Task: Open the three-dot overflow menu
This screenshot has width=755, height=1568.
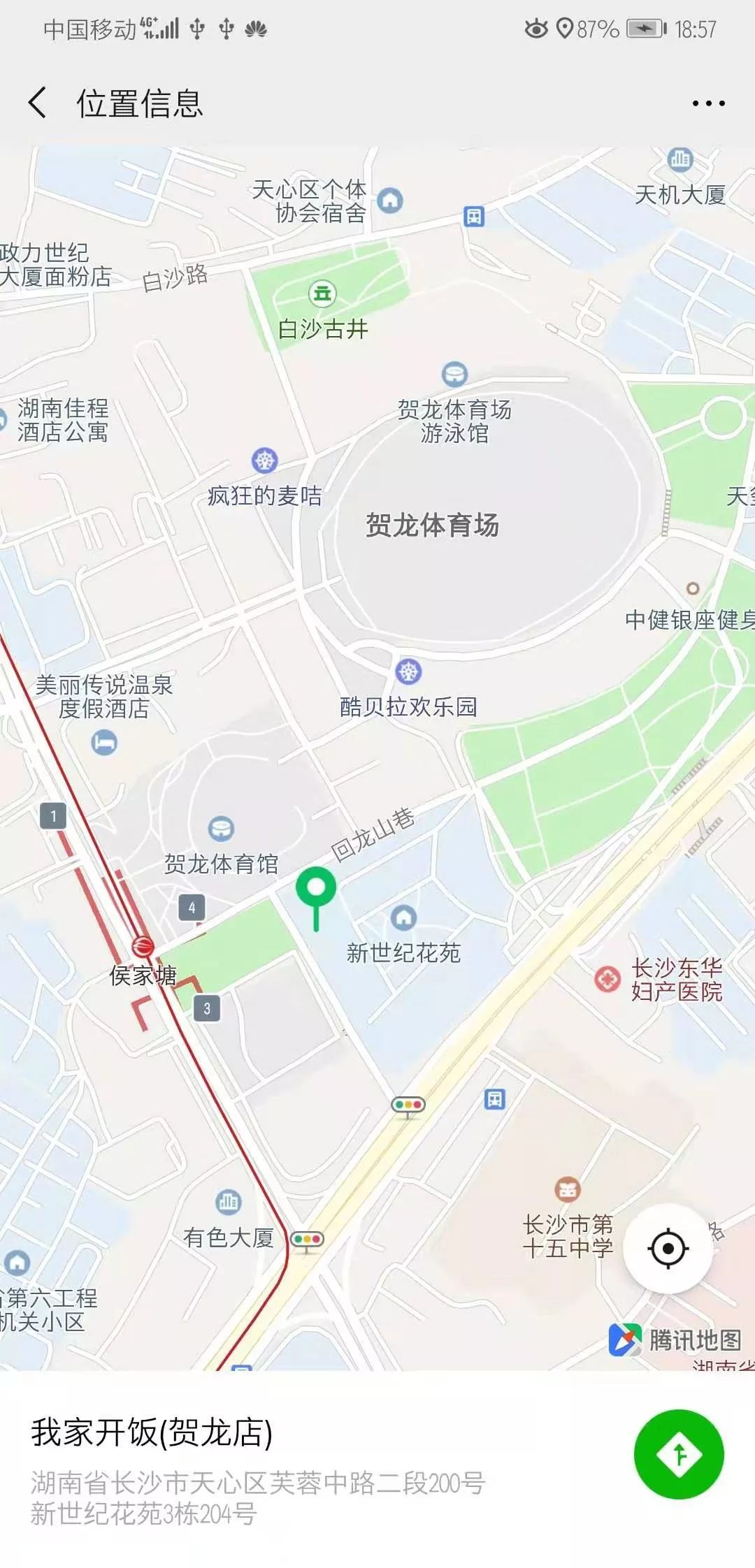Action: coord(708,103)
